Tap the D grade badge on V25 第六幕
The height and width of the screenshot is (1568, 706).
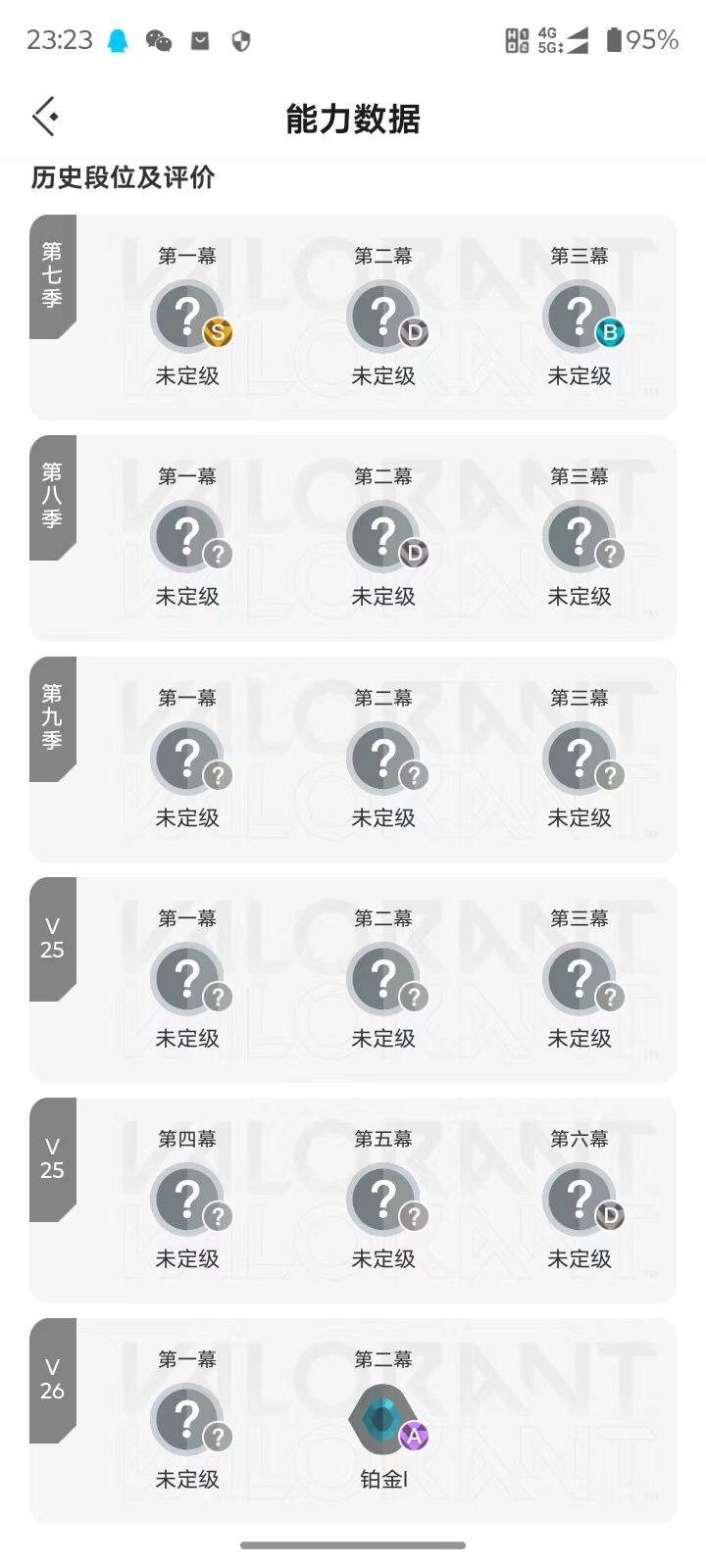610,1215
